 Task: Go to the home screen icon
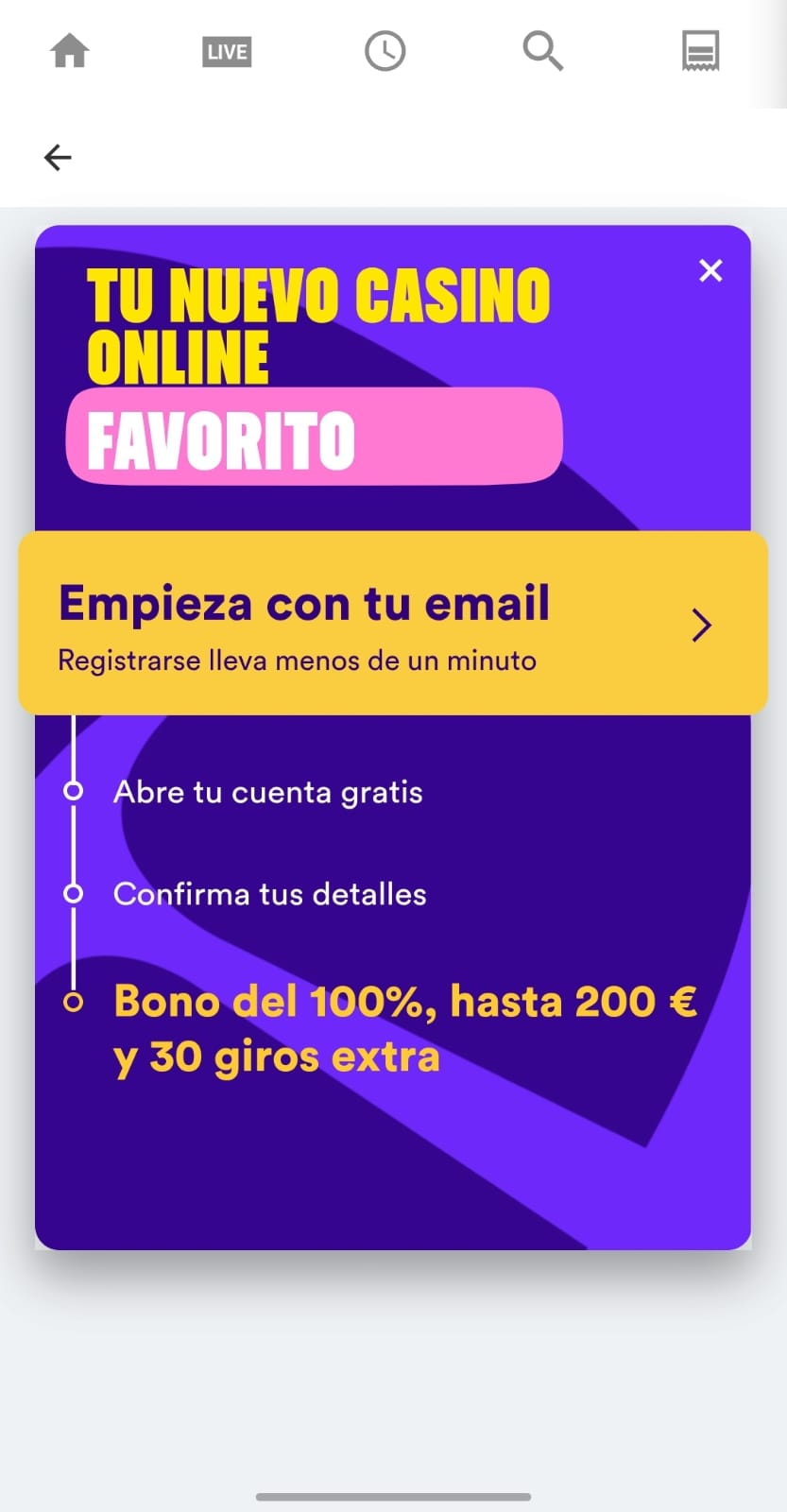[x=70, y=51]
